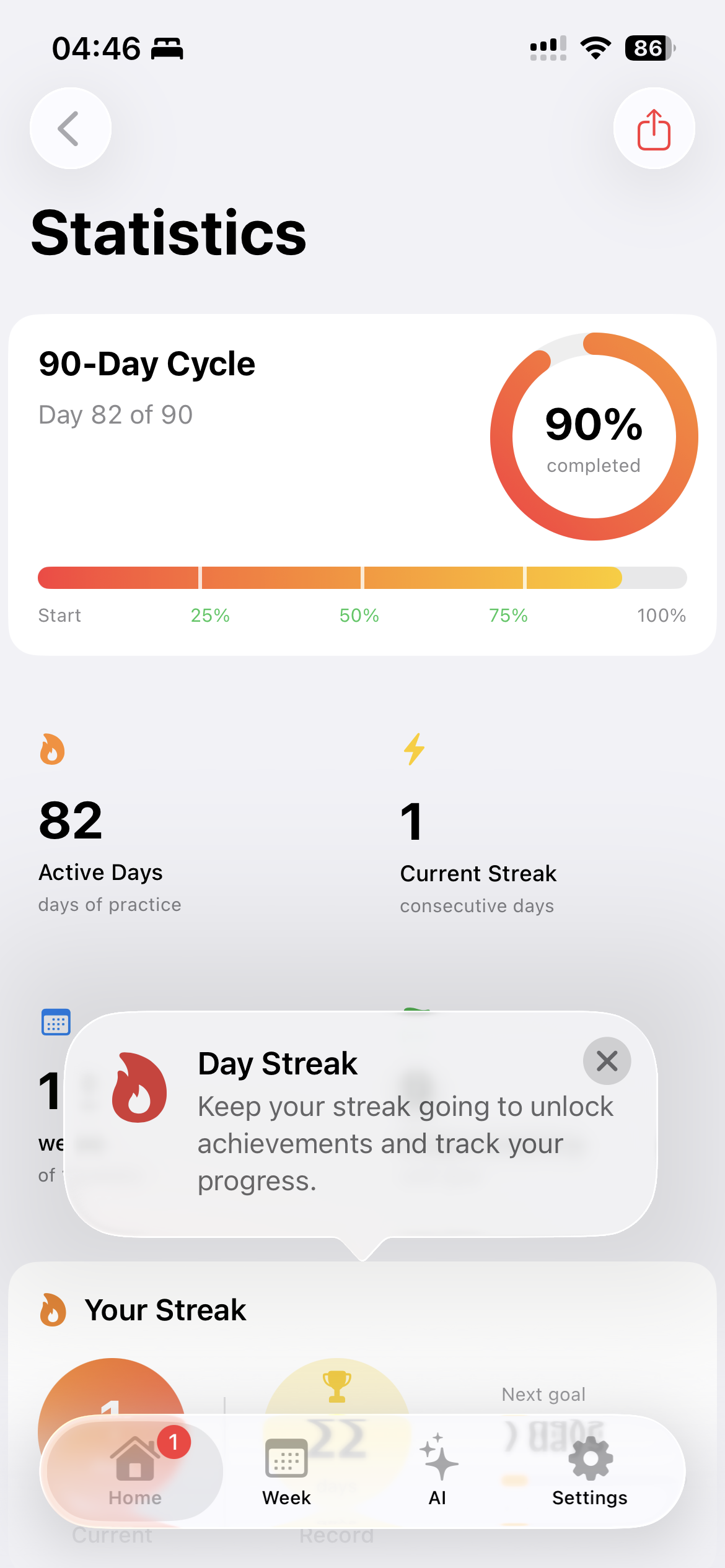The height and width of the screenshot is (1568, 725).
Task: Tap the Your Streak section header
Action: (x=165, y=1309)
